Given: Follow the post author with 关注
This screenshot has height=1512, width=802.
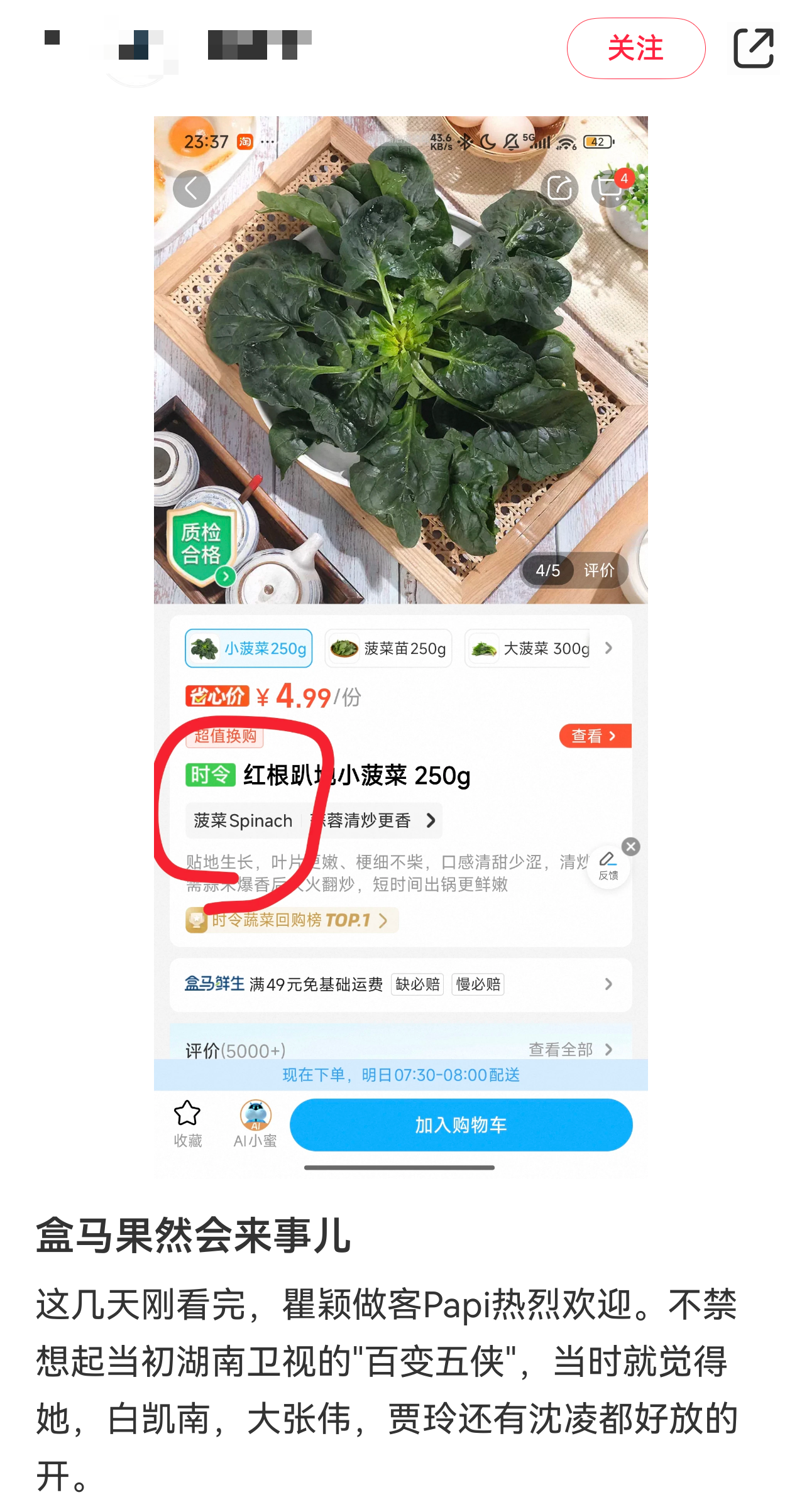Looking at the screenshot, I should [635, 48].
